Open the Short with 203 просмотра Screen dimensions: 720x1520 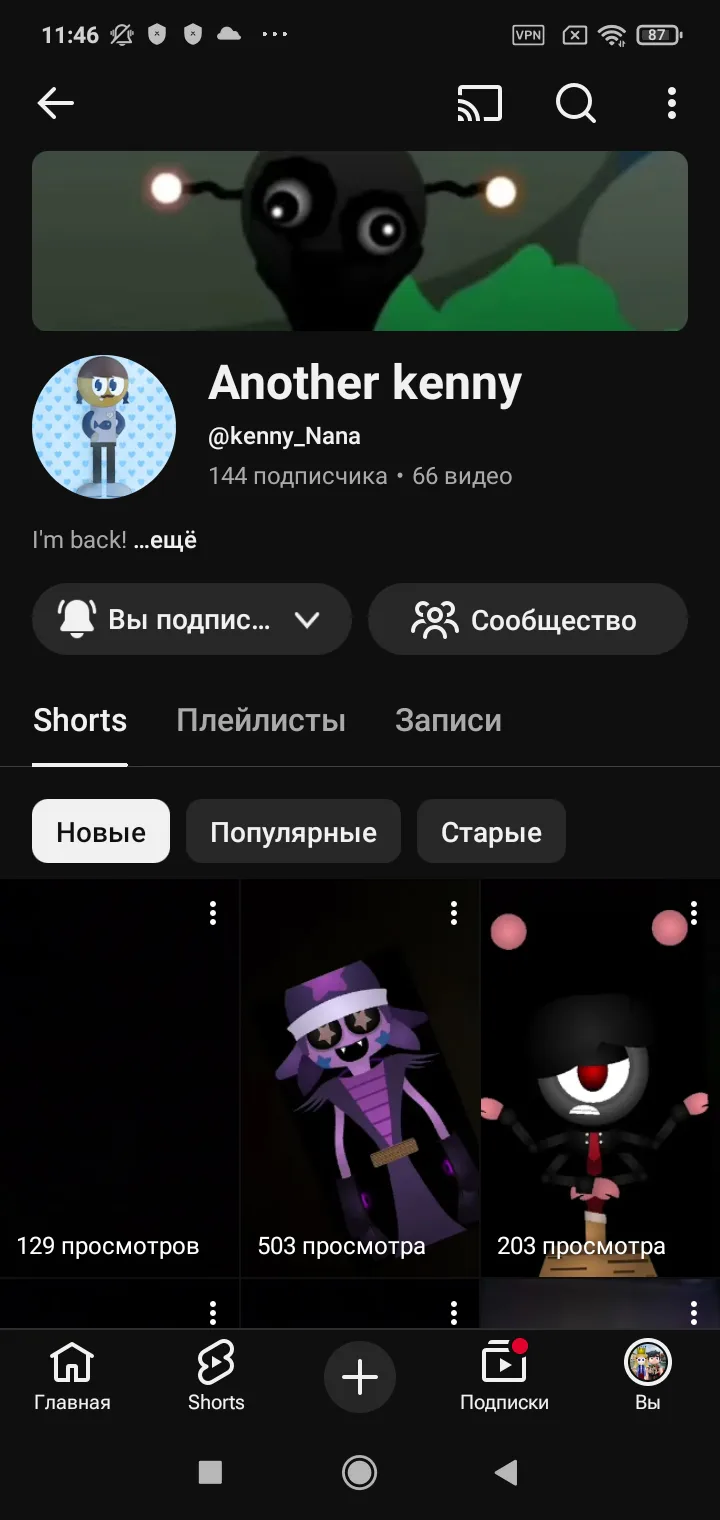[600, 1080]
